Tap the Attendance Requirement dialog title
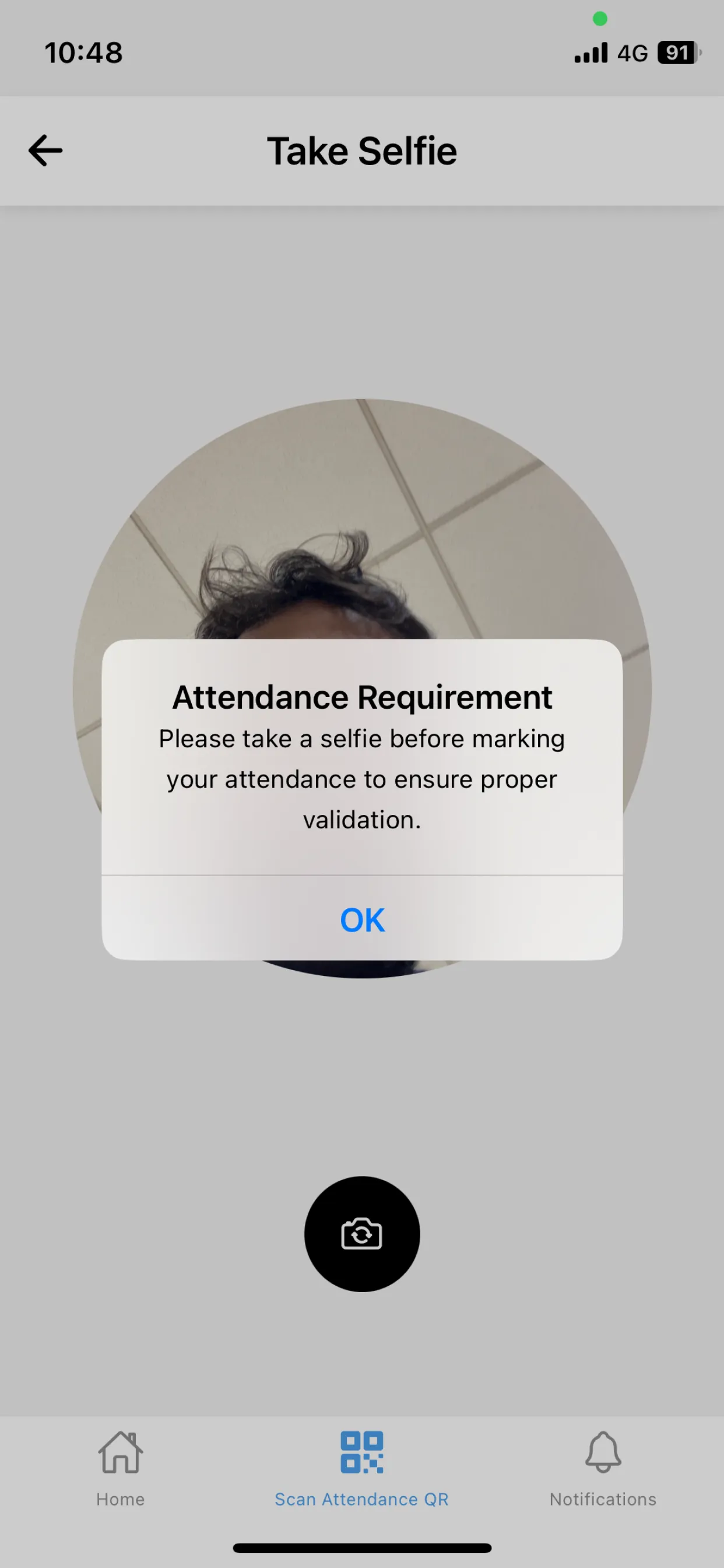 (x=361, y=696)
